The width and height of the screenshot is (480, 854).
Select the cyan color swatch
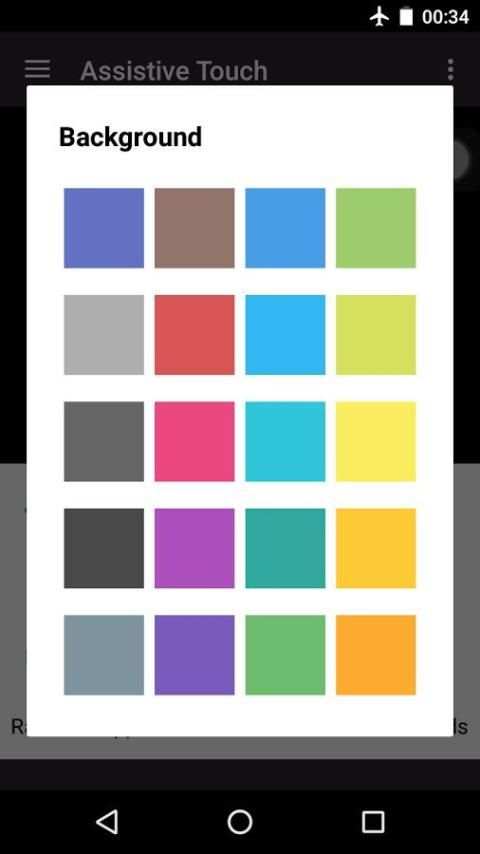[285, 441]
